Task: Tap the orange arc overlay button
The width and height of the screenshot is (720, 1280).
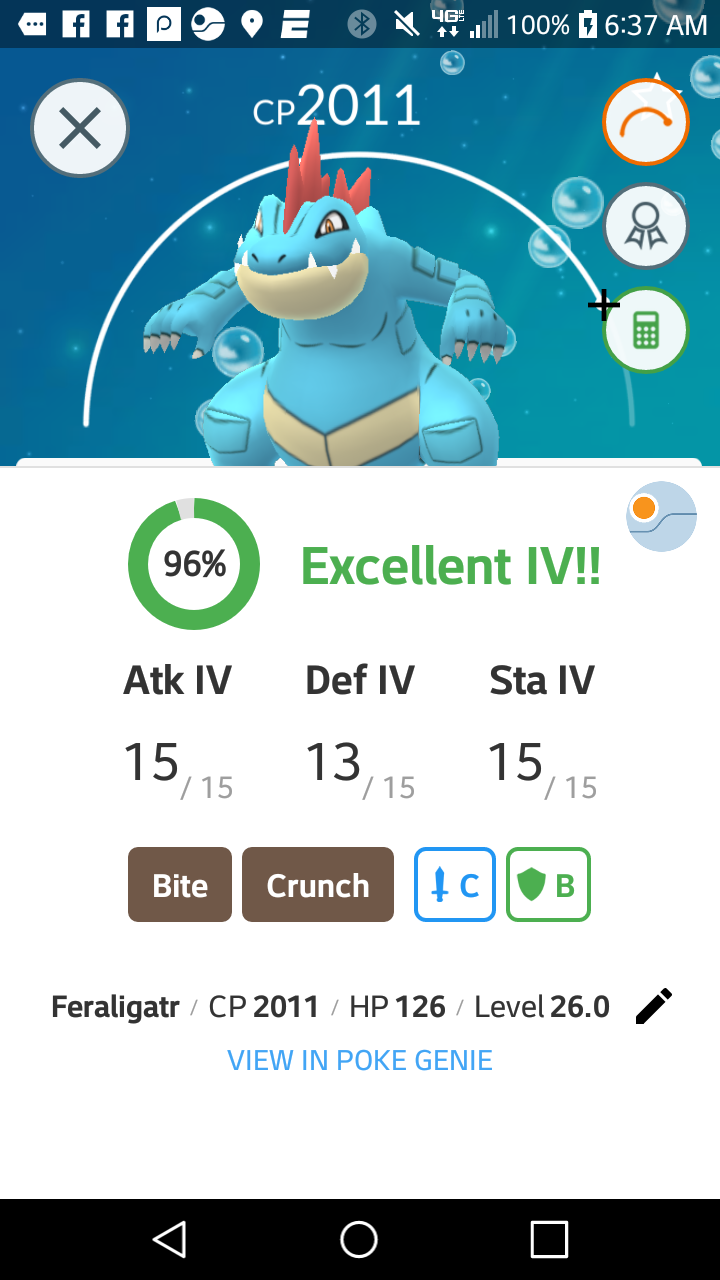Action: [x=646, y=122]
